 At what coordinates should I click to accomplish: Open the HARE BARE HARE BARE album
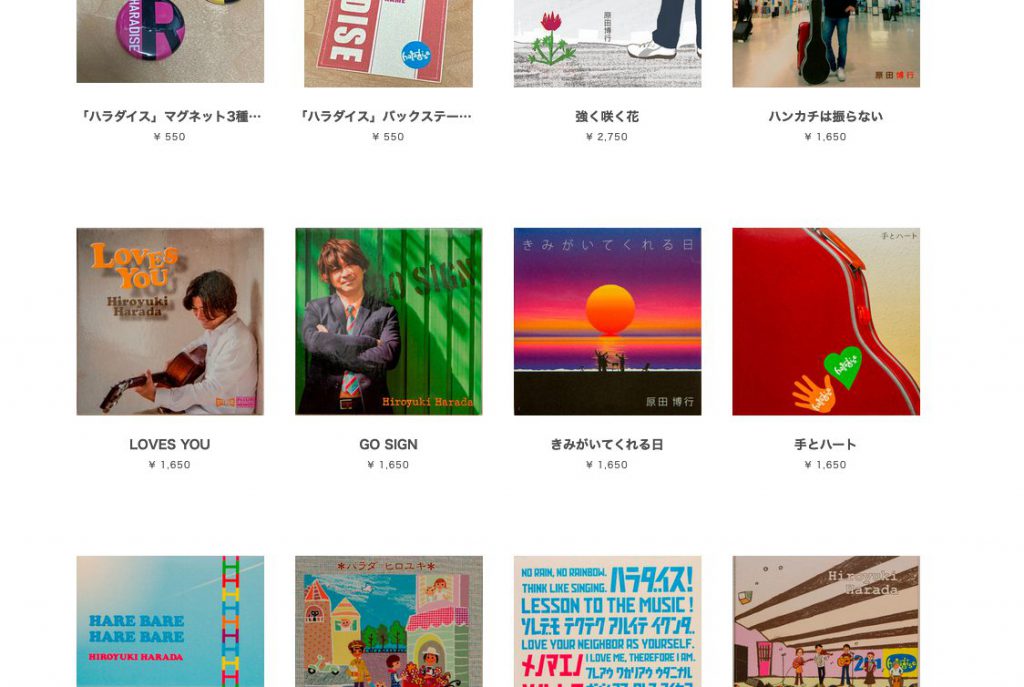click(170, 620)
